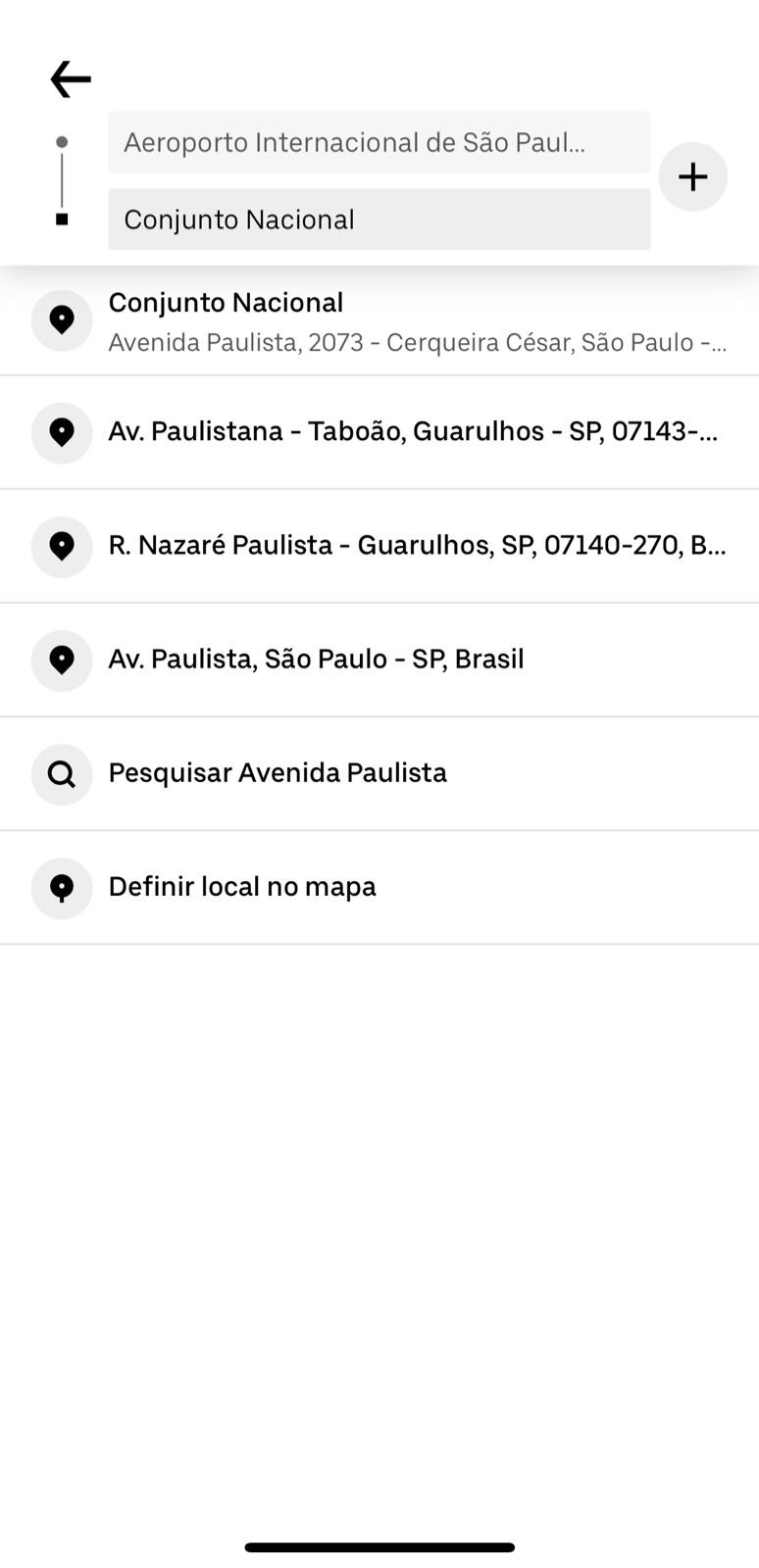Choose Av. Paulistana - Taboão, Guarulhos
759x1568 pixels.
[379, 432]
